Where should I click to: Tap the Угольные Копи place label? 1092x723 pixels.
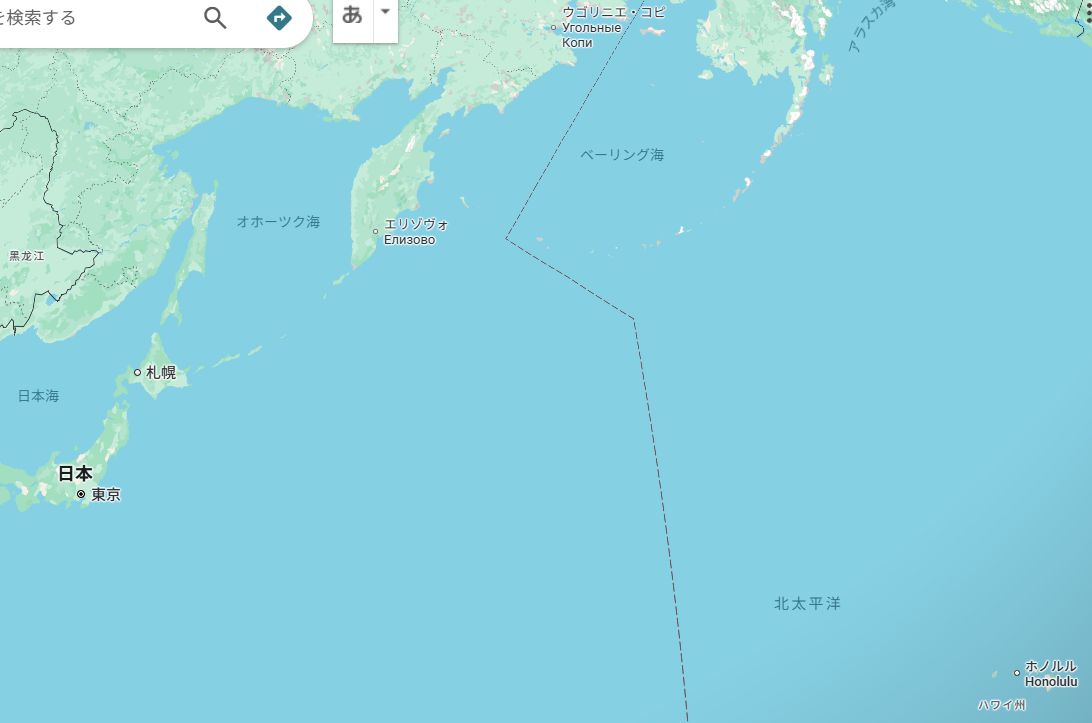point(591,35)
